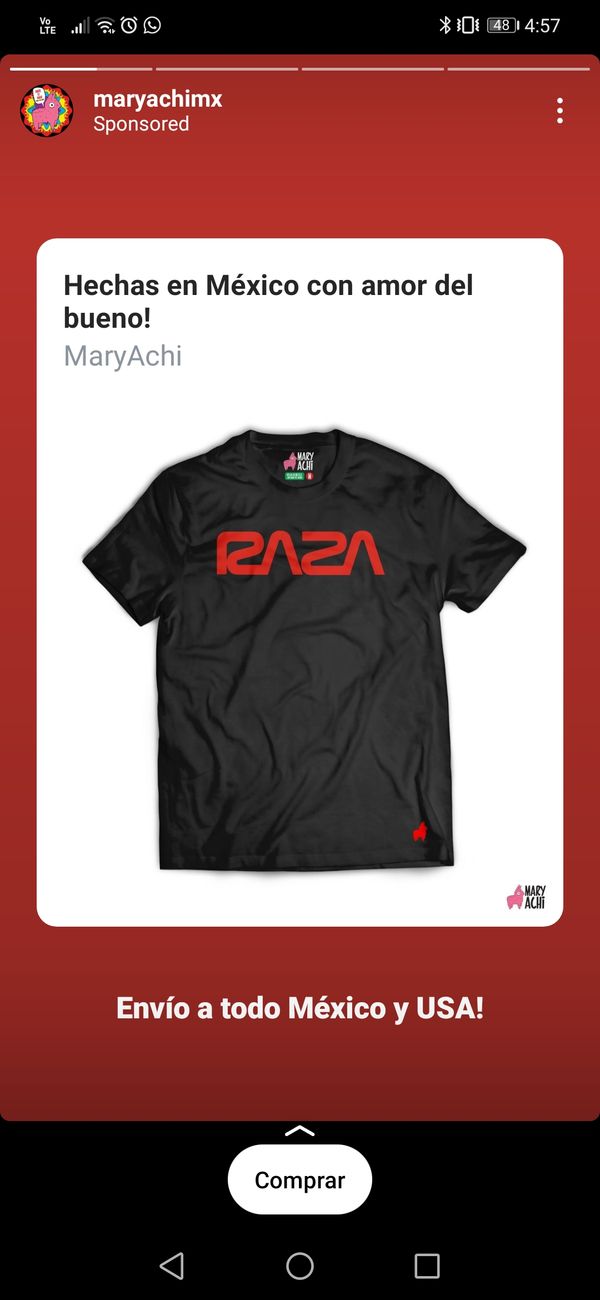Go back with the system back button
Viewport: 600px width, 1300px height.
point(172,1266)
